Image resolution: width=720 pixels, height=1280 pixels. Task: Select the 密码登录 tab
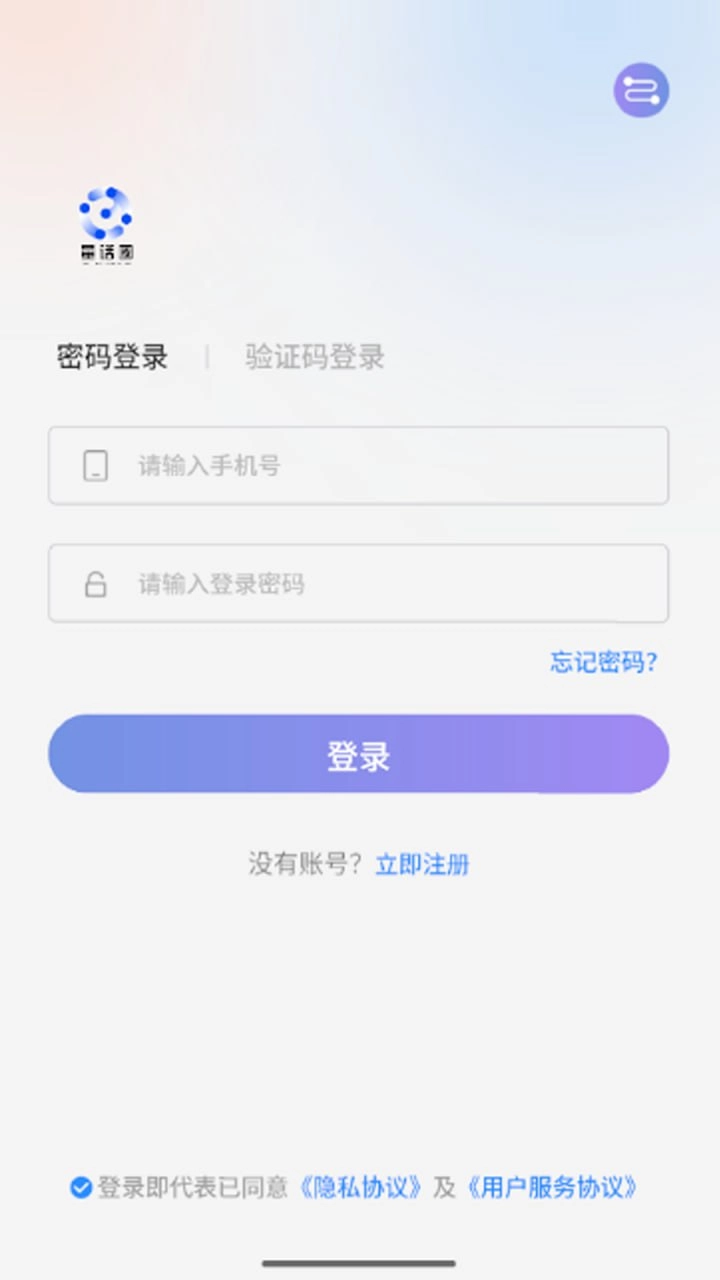coord(113,358)
